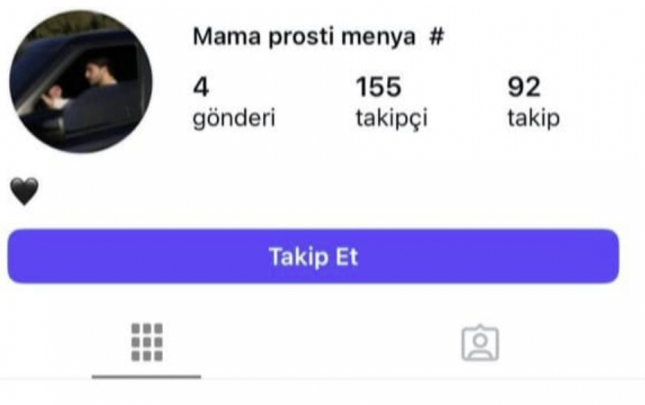Switch to the tagged photos tab
The image size is (645, 405).
click(480, 342)
